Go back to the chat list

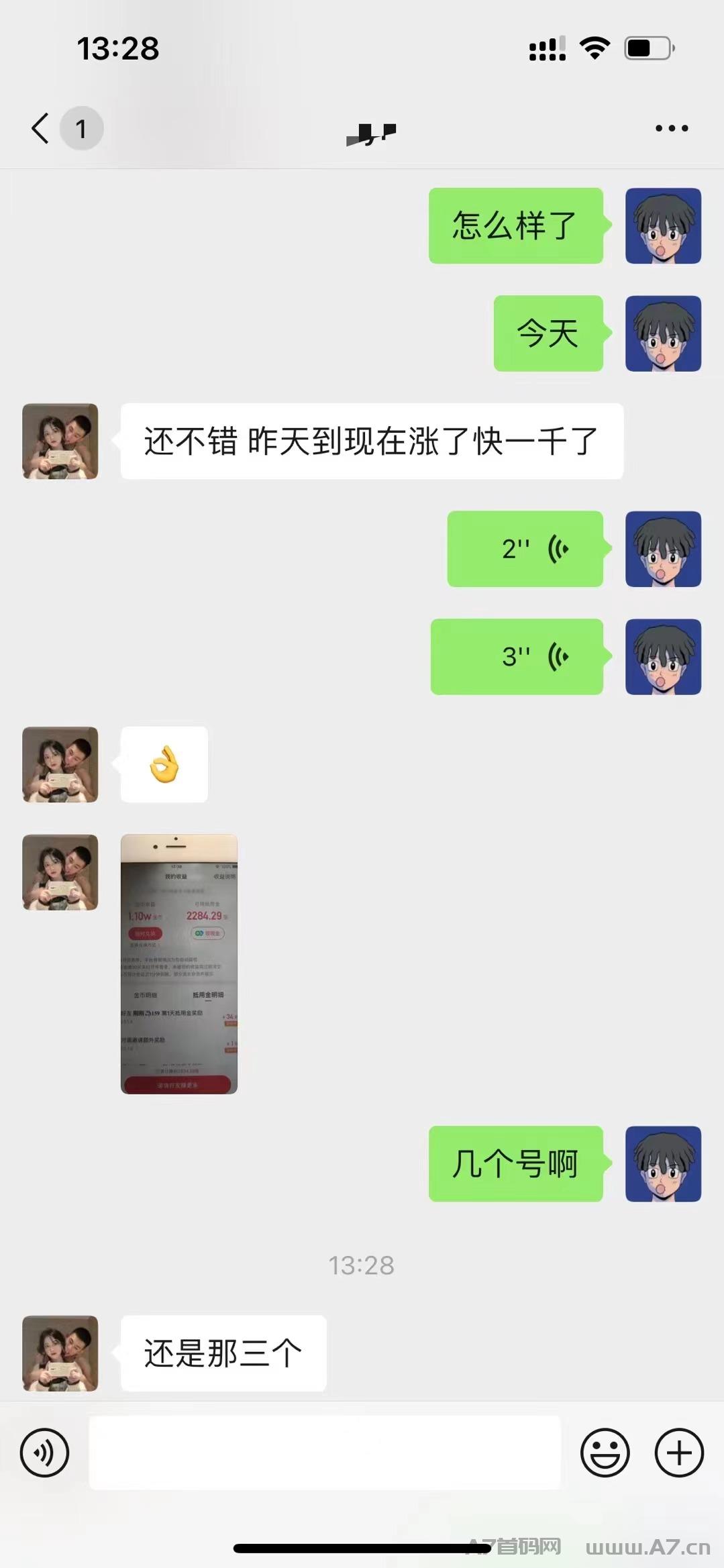[x=42, y=128]
